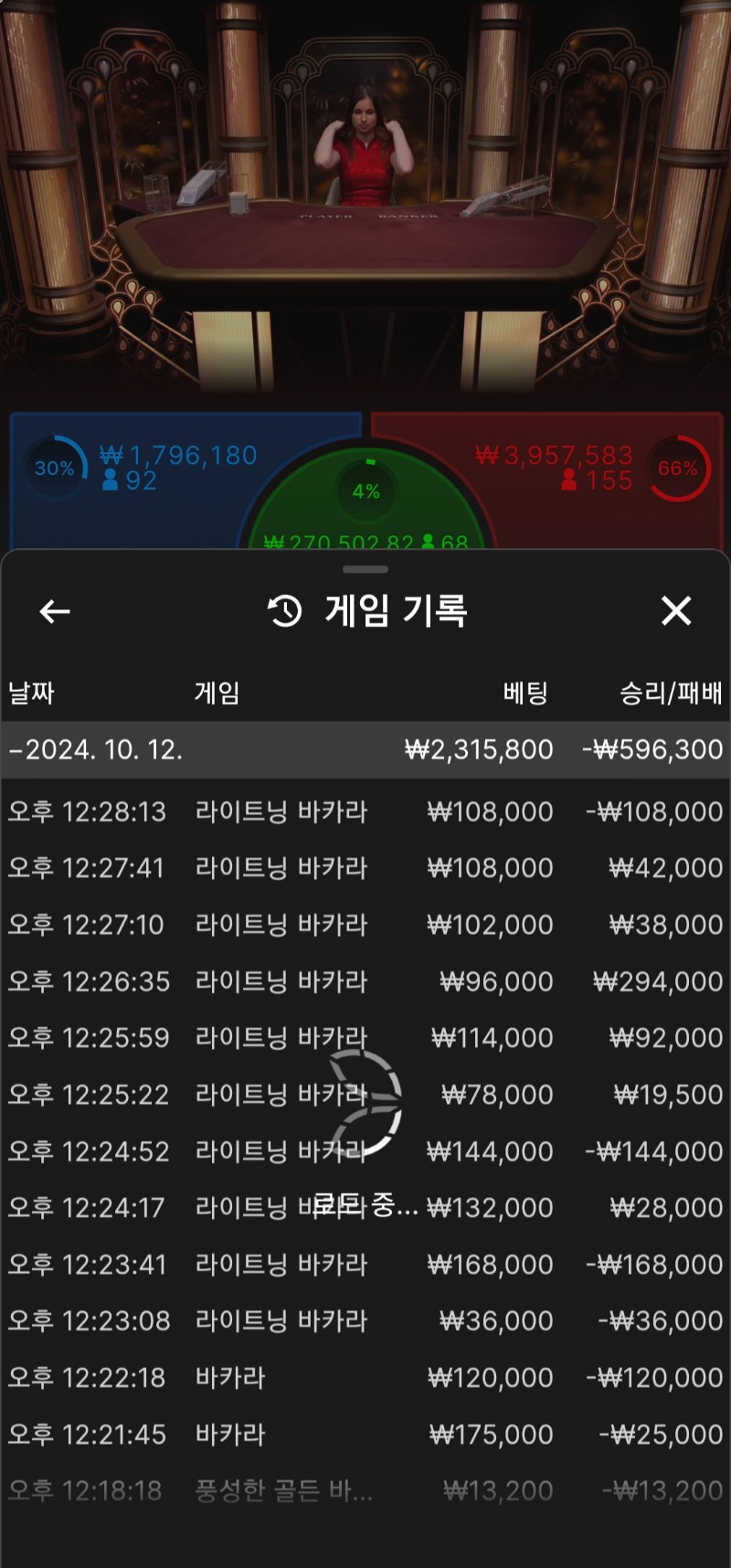Viewport: 731px width, 1568px height.
Task: Go back using the back arrow
Action: click(55, 611)
